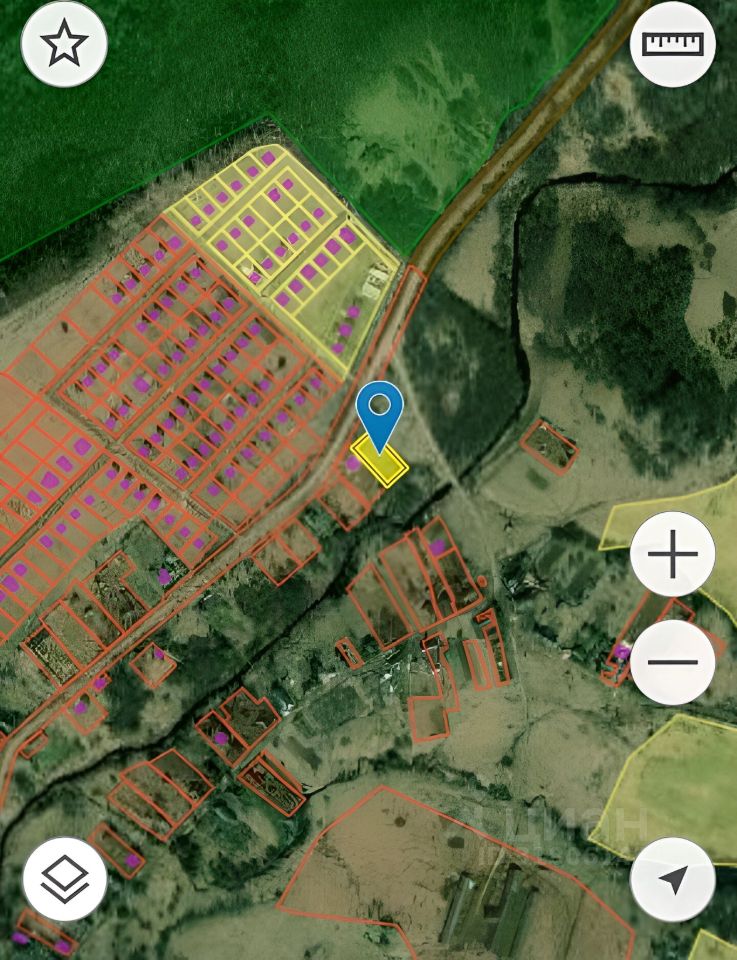Tap the blue location pin on the plot
This screenshot has height=960, width=737.
(380, 412)
